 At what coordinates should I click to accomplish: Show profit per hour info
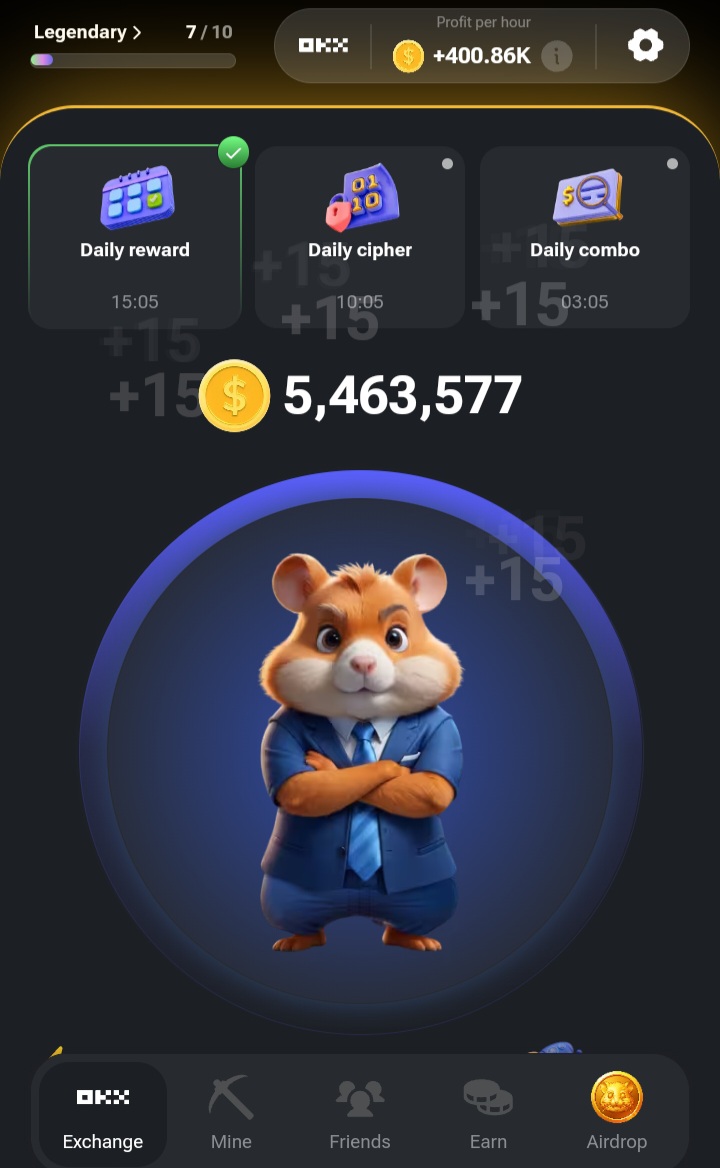pos(557,56)
